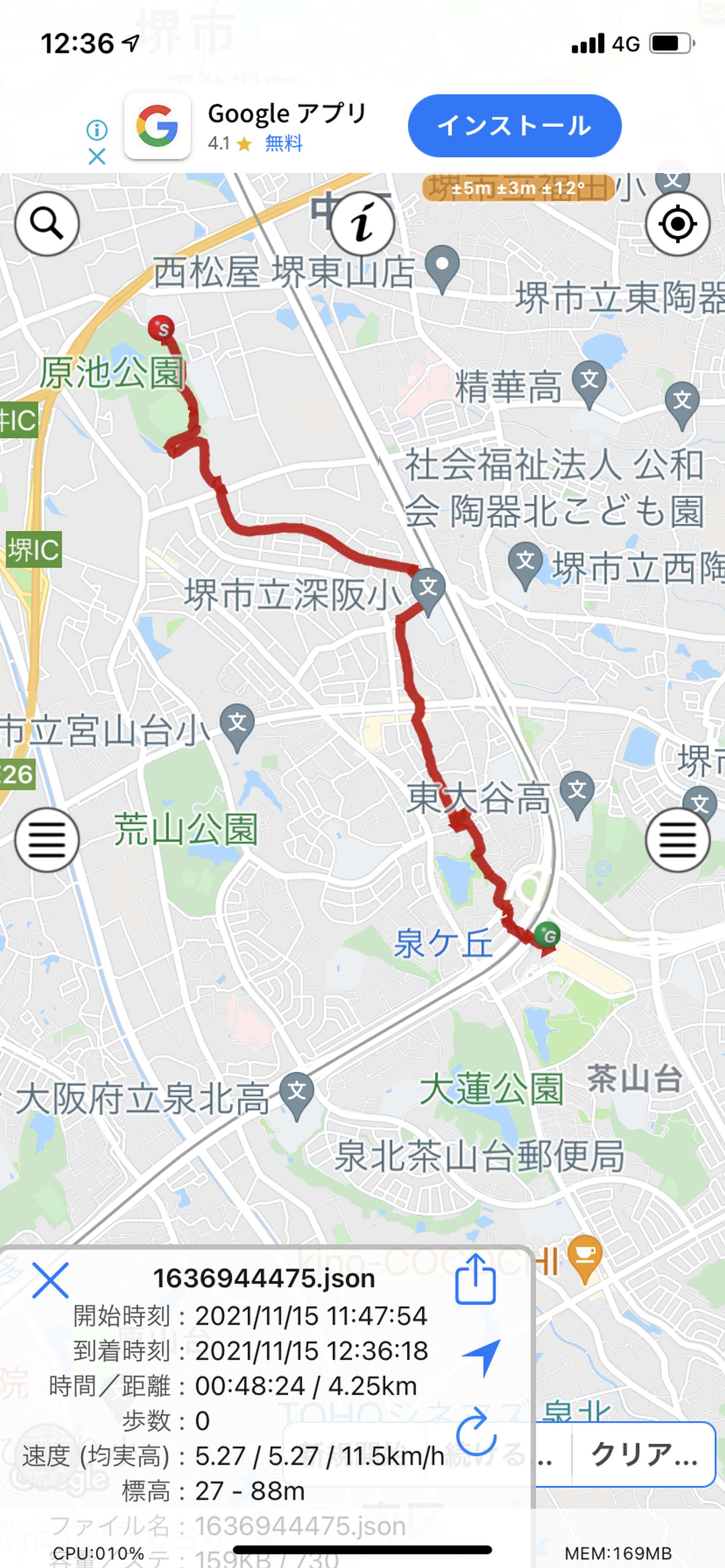This screenshot has width=725, height=1568.
Task: Tap the クリア button
Action: (643, 1455)
